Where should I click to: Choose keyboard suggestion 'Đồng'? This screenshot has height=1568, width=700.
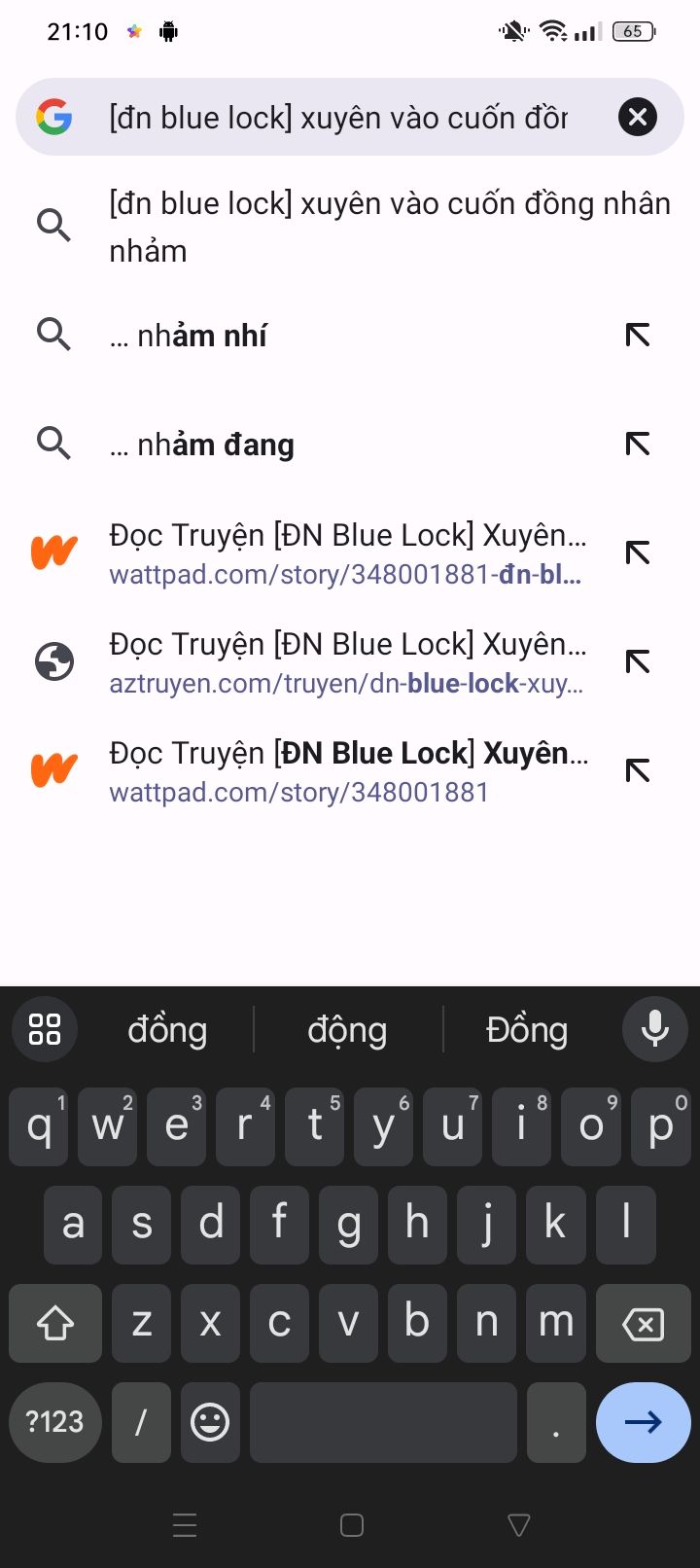[527, 1030]
